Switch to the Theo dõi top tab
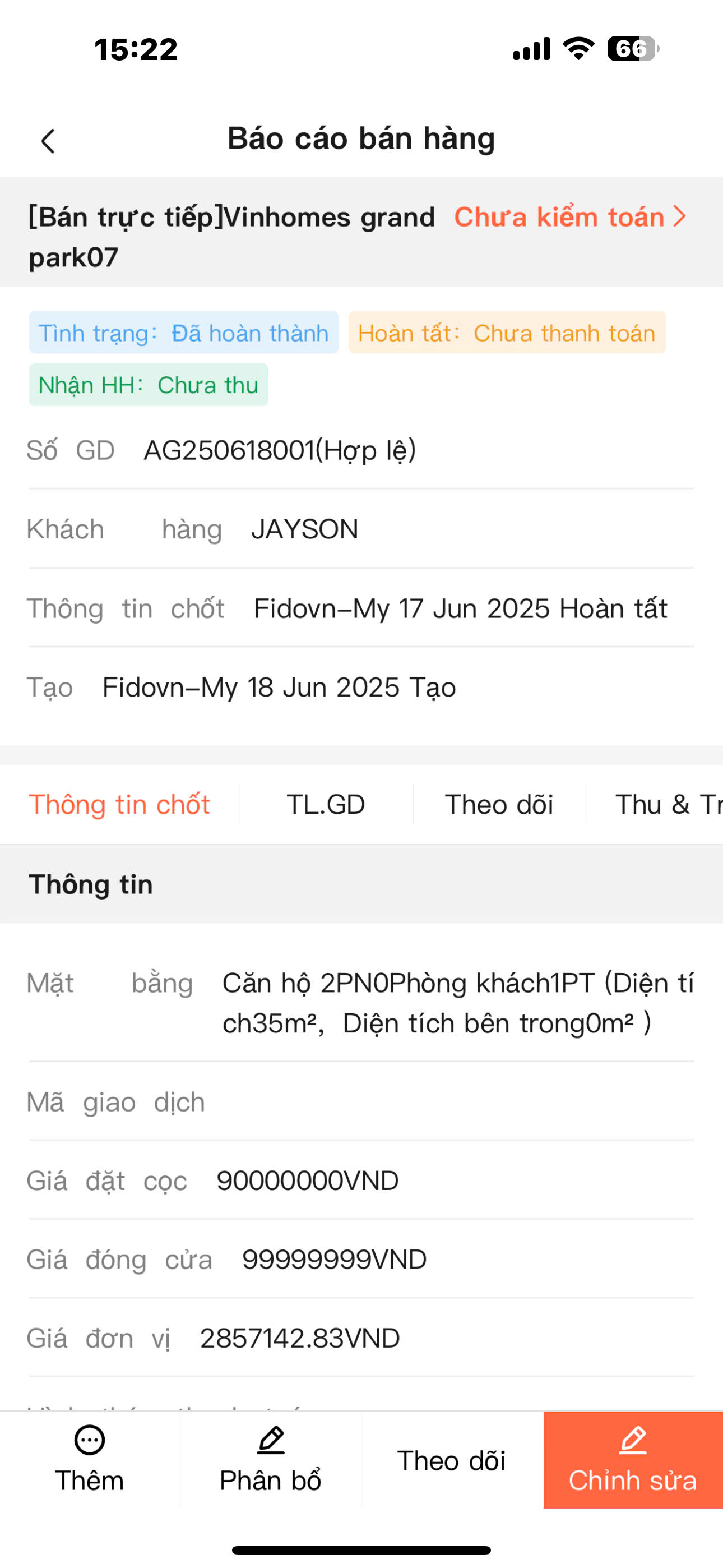 coord(499,805)
